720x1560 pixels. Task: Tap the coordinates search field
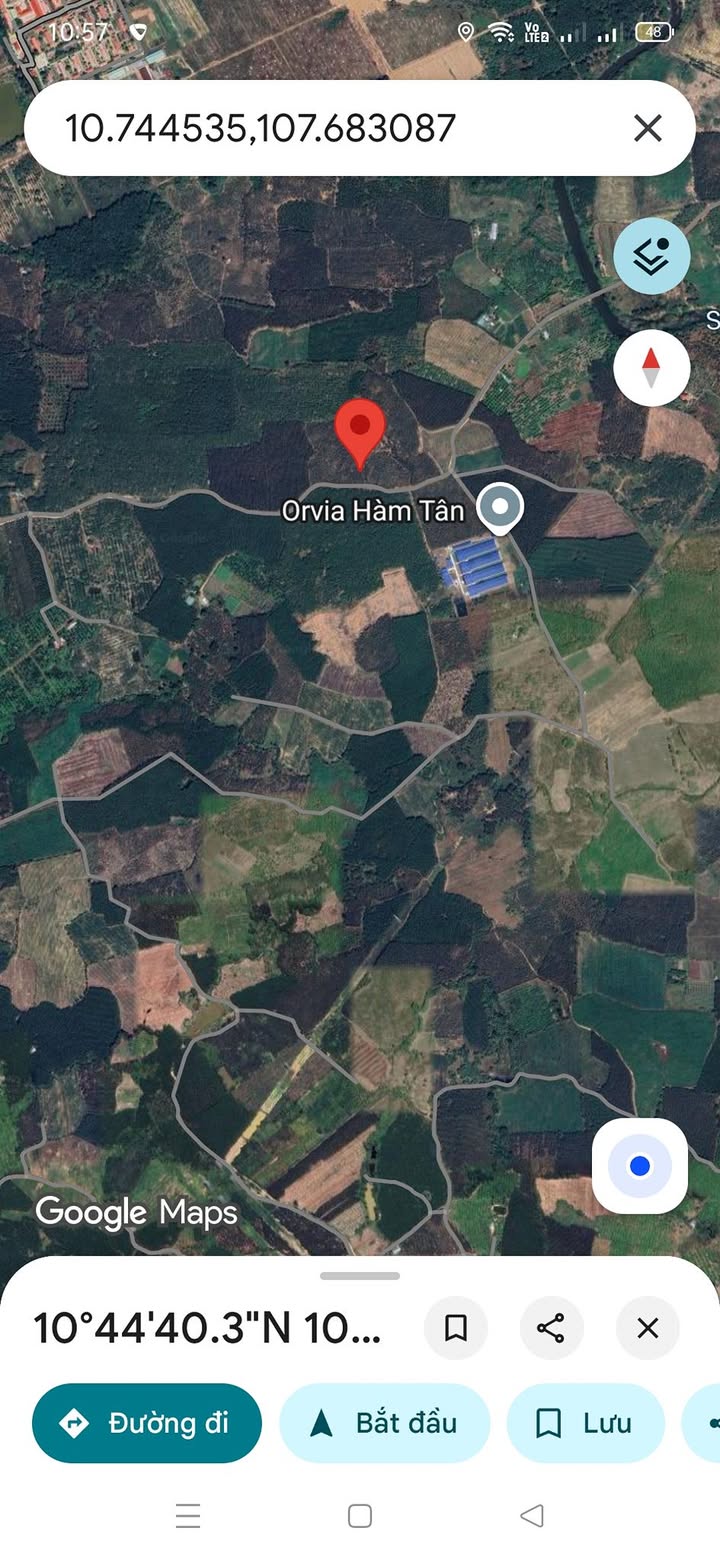[x=300, y=128]
